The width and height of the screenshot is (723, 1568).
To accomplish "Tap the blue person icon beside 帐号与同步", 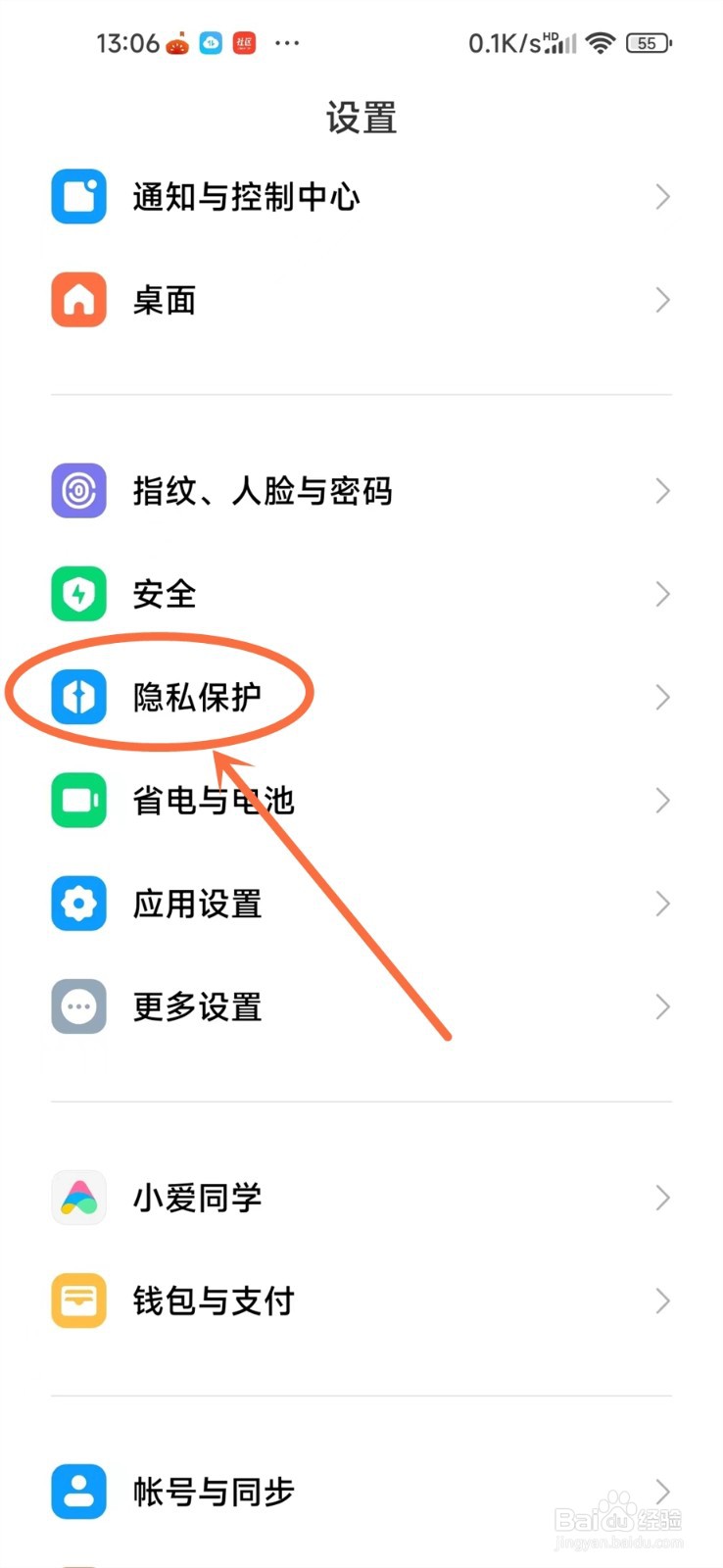I will click(78, 1491).
